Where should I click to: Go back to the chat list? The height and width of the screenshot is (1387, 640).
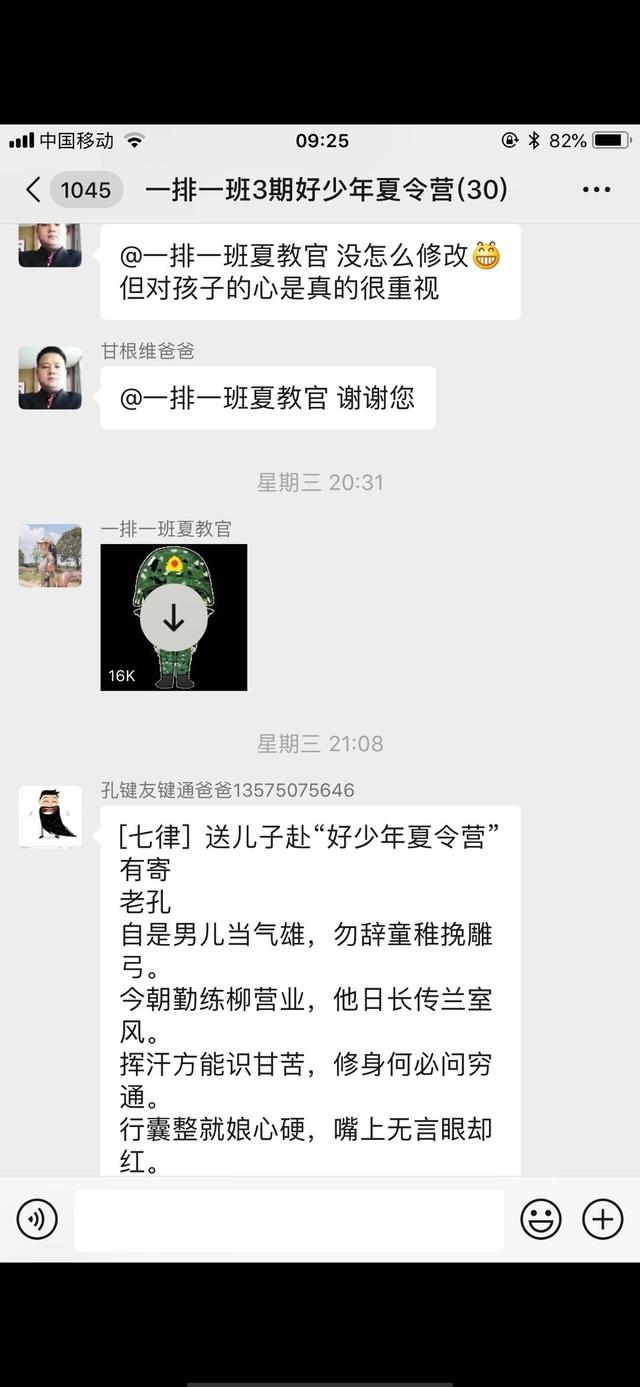pos(34,189)
